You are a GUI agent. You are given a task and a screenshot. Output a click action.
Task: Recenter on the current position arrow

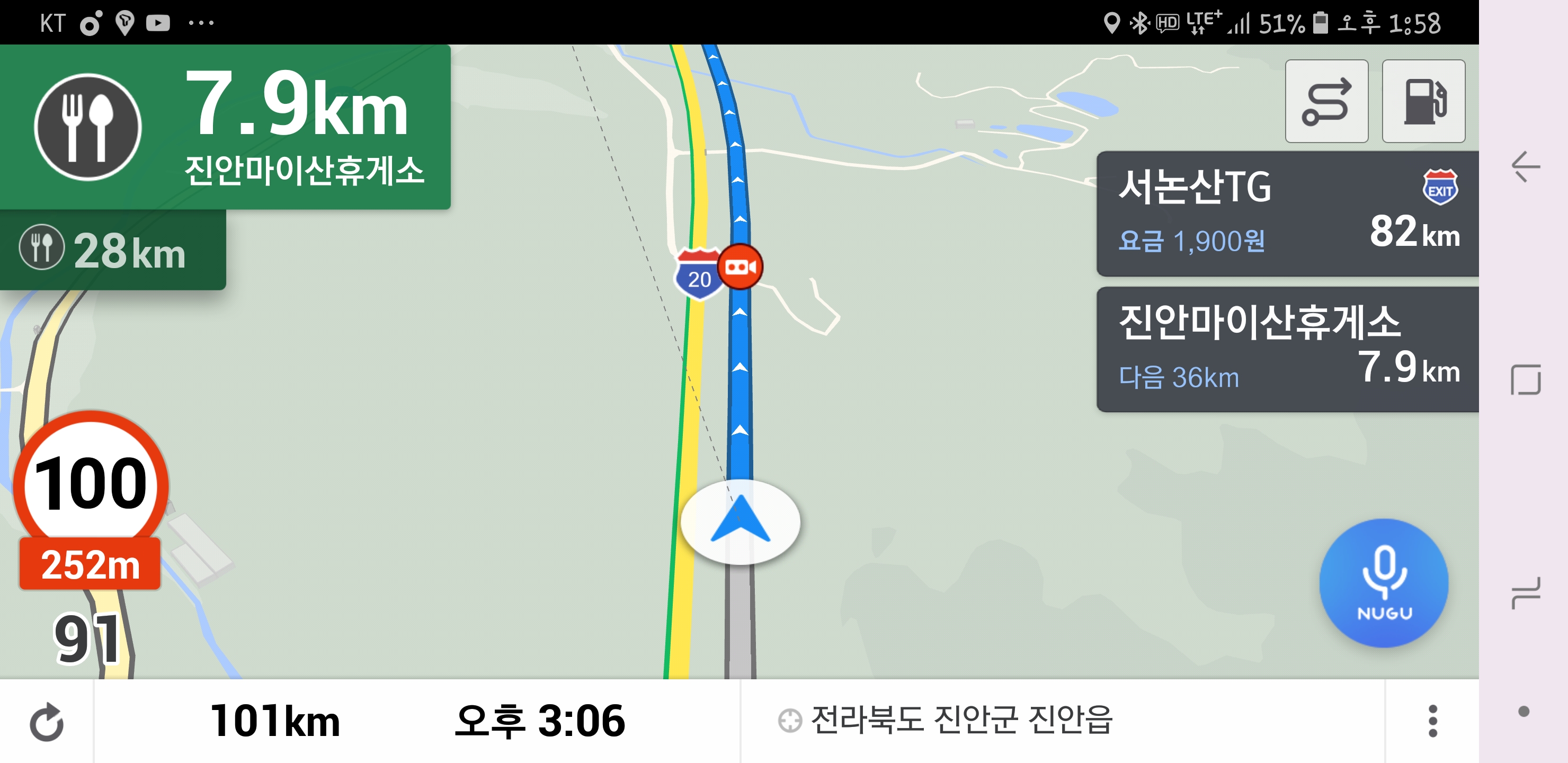click(740, 522)
